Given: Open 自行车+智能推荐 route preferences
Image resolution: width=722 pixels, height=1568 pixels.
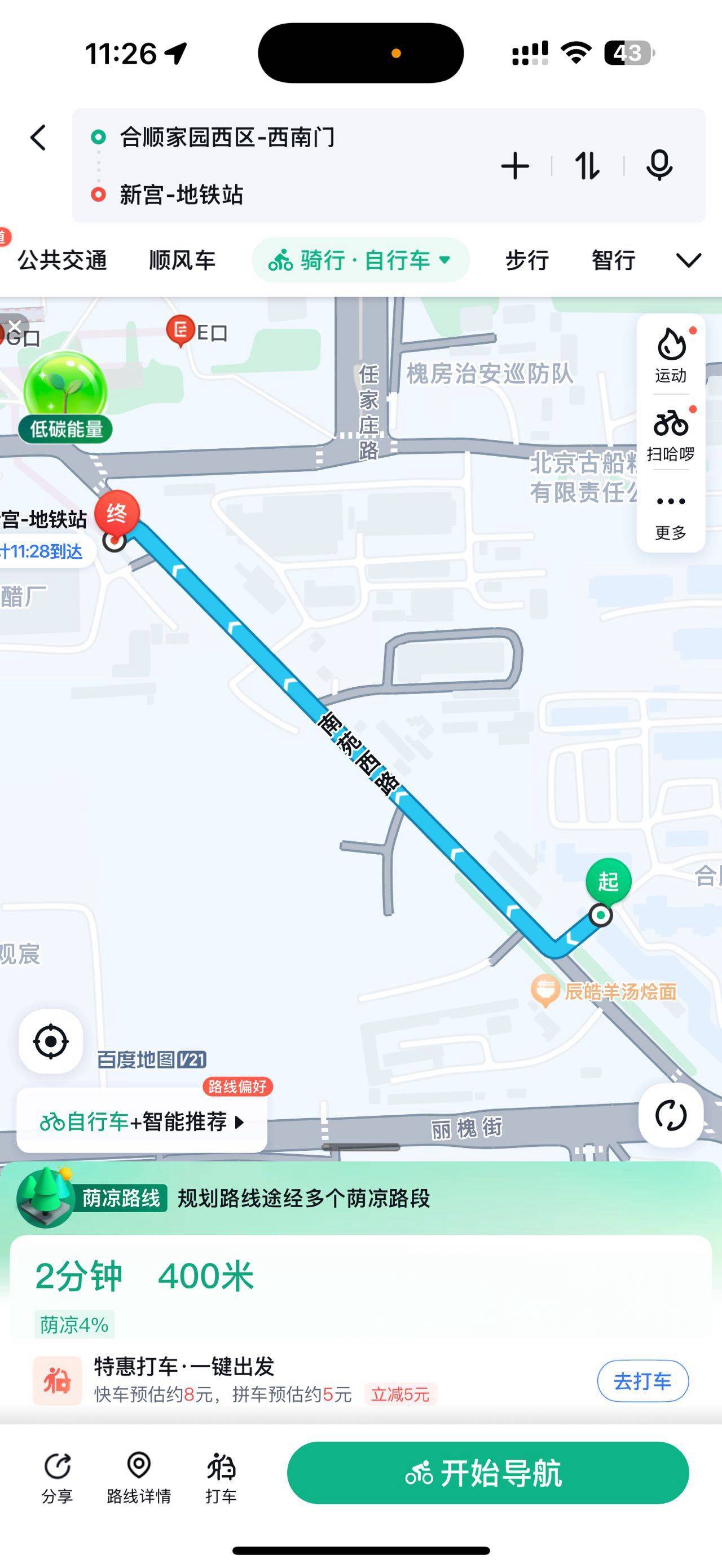Looking at the screenshot, I should (x=142, y=1121).
